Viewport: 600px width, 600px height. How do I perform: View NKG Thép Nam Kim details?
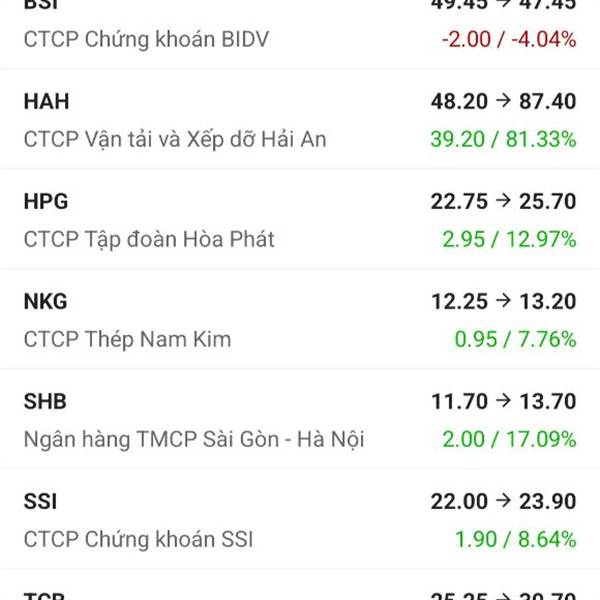pyautogui.click(x=300, y=320)
